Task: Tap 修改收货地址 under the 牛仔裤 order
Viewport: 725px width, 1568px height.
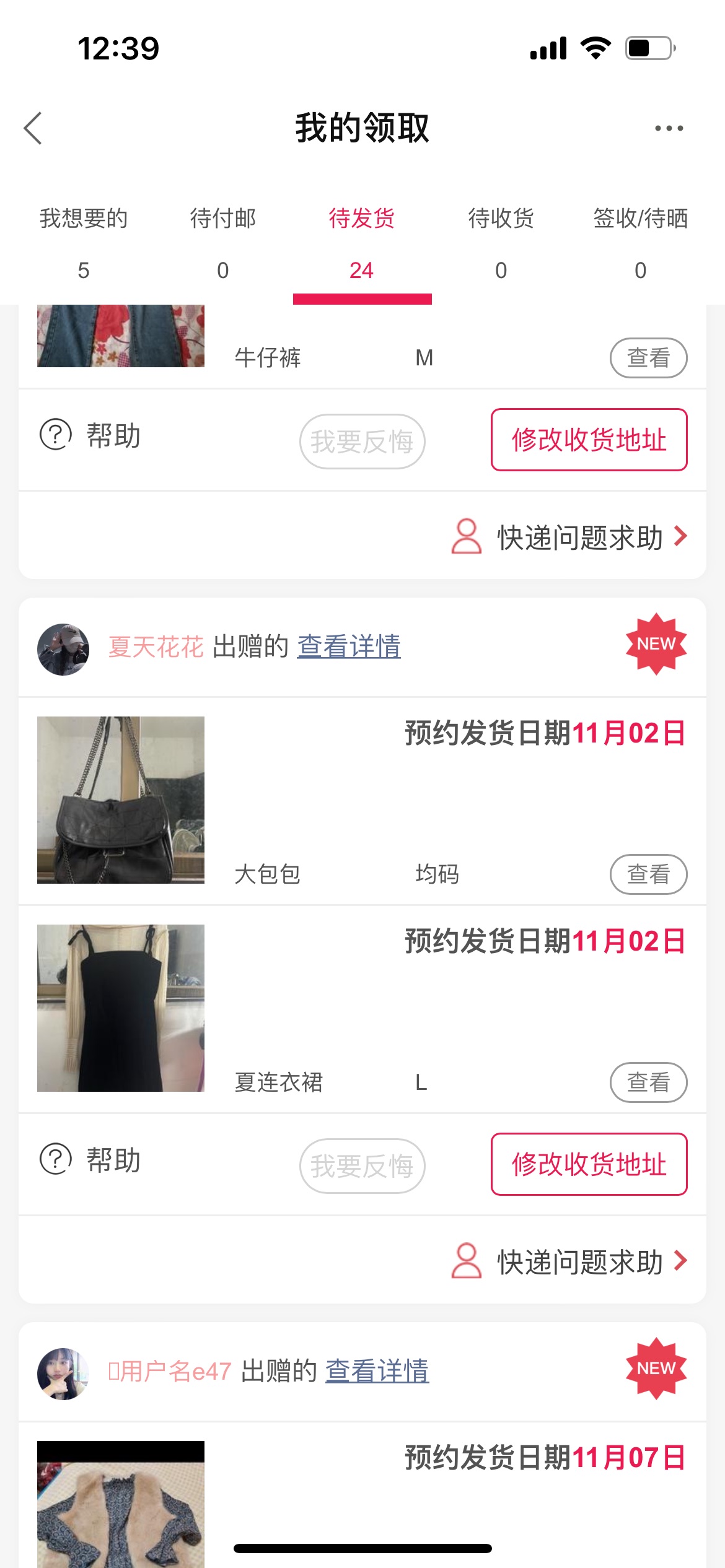Action: [589, 440]
